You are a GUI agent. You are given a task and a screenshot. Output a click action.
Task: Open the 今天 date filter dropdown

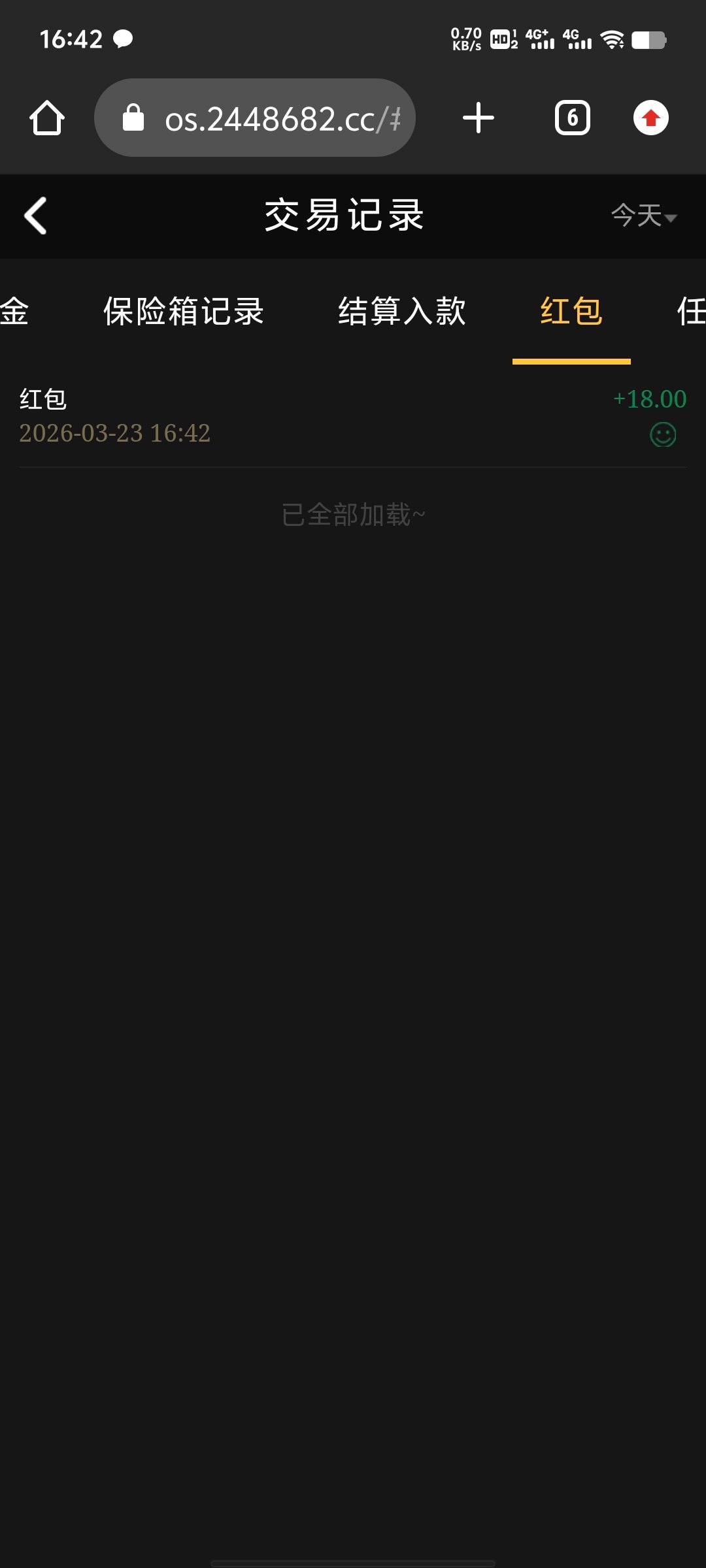click(644, 216)
